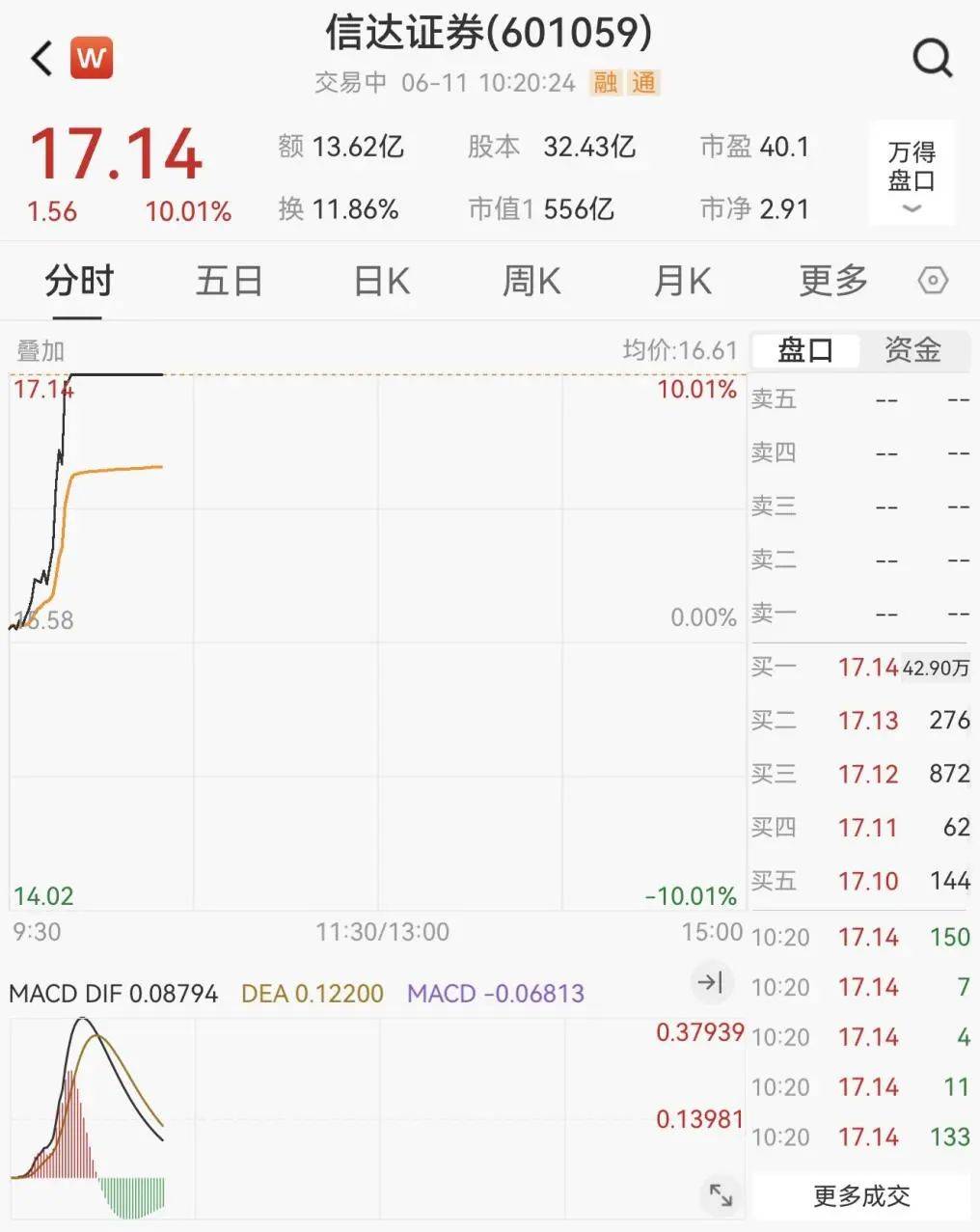Expand the 万得盘口 chevron dropdown
This screenshot has height=1232, width=980.
point(911,209)
